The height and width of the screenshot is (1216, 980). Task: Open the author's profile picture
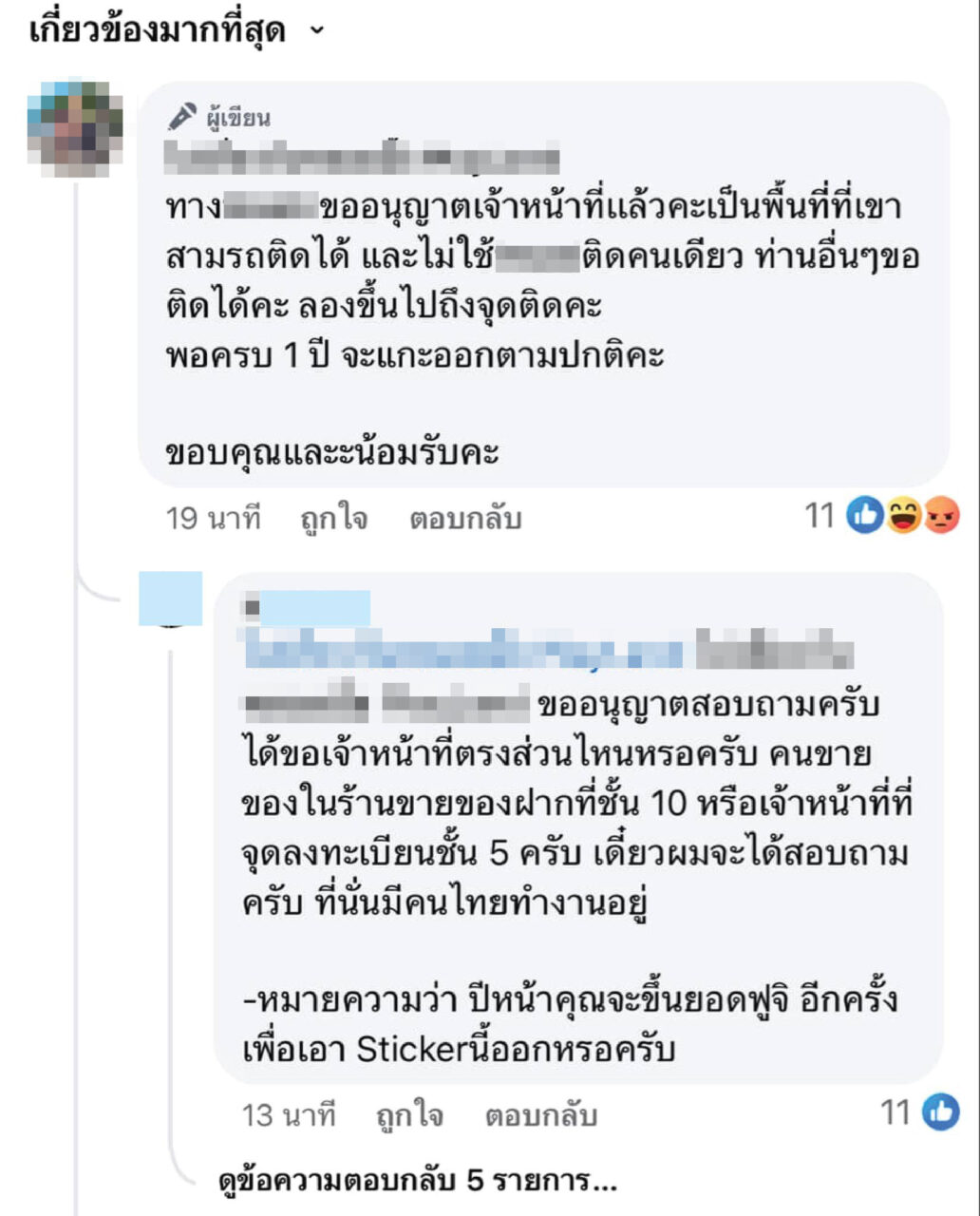click(x=75, y=129)
